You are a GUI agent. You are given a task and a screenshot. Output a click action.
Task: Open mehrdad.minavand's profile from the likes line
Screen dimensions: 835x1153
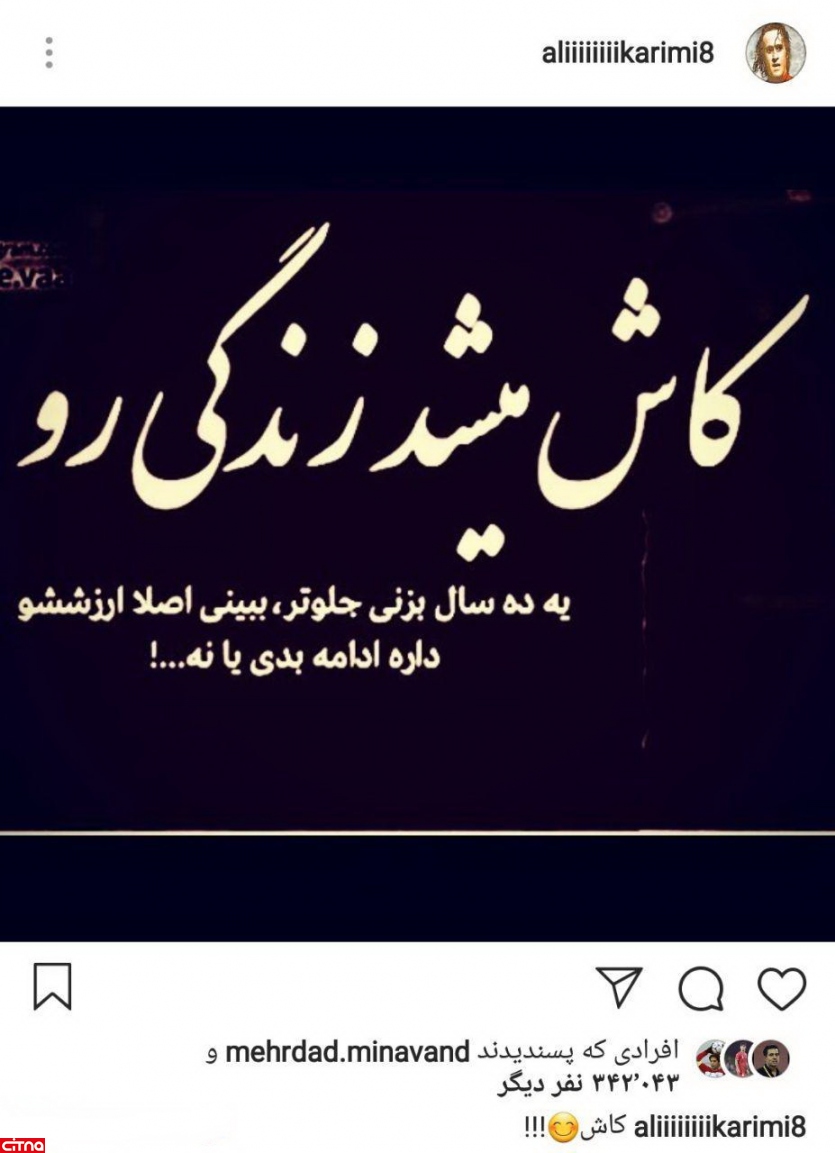[347, 1052]
